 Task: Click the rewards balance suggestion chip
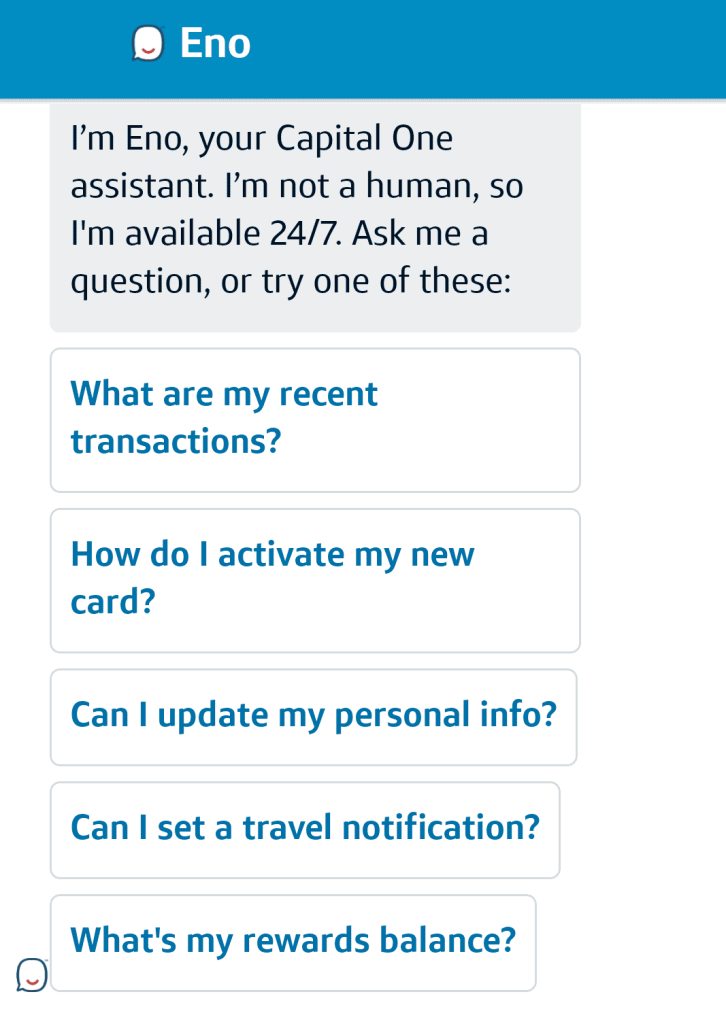coord(293,942)
